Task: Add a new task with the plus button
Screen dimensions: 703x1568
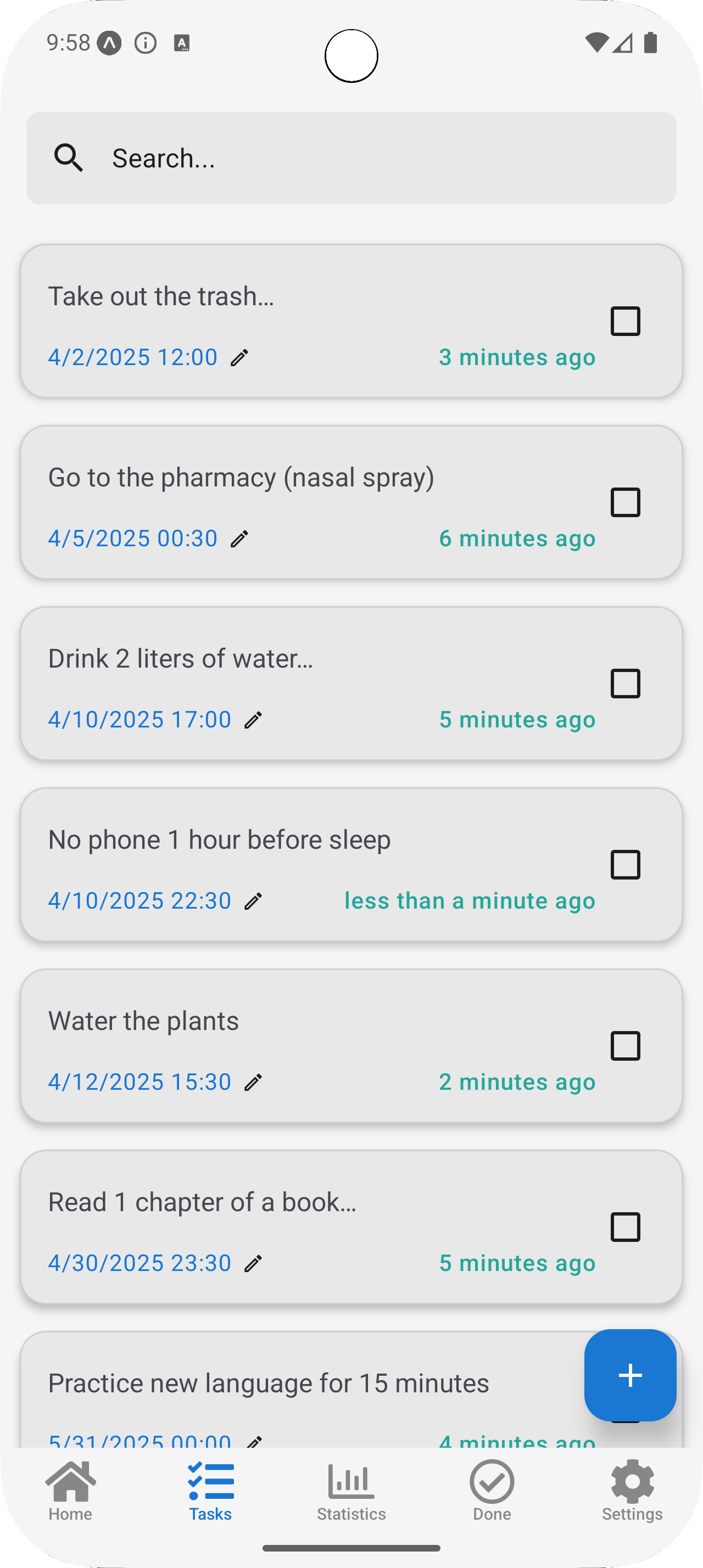Action: tap(630, 1375)
